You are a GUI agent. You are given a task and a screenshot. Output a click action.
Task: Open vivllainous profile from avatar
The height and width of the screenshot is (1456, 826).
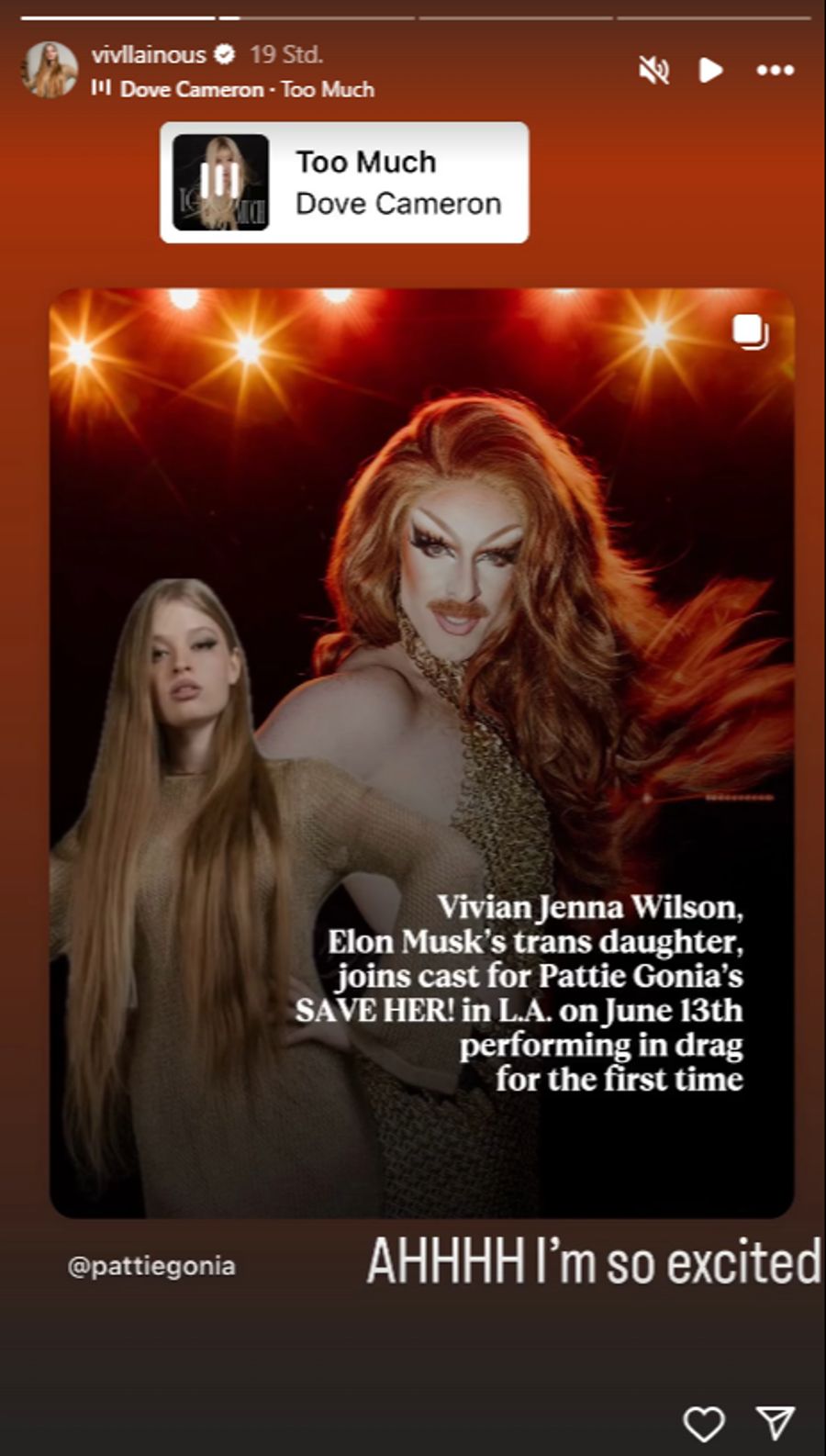[x=50, y=70]
